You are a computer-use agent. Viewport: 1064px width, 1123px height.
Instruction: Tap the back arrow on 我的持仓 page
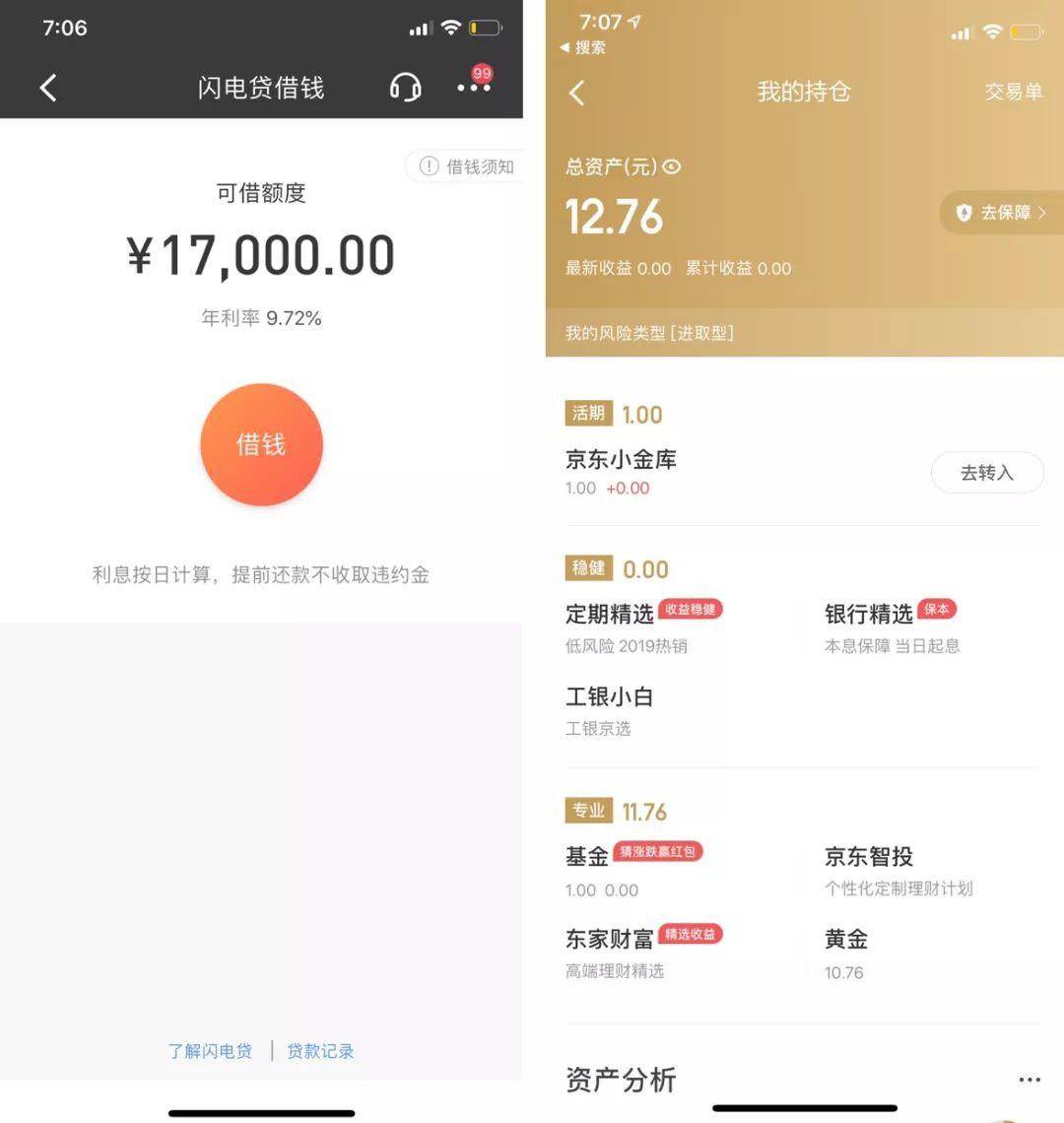click(576, 92)
